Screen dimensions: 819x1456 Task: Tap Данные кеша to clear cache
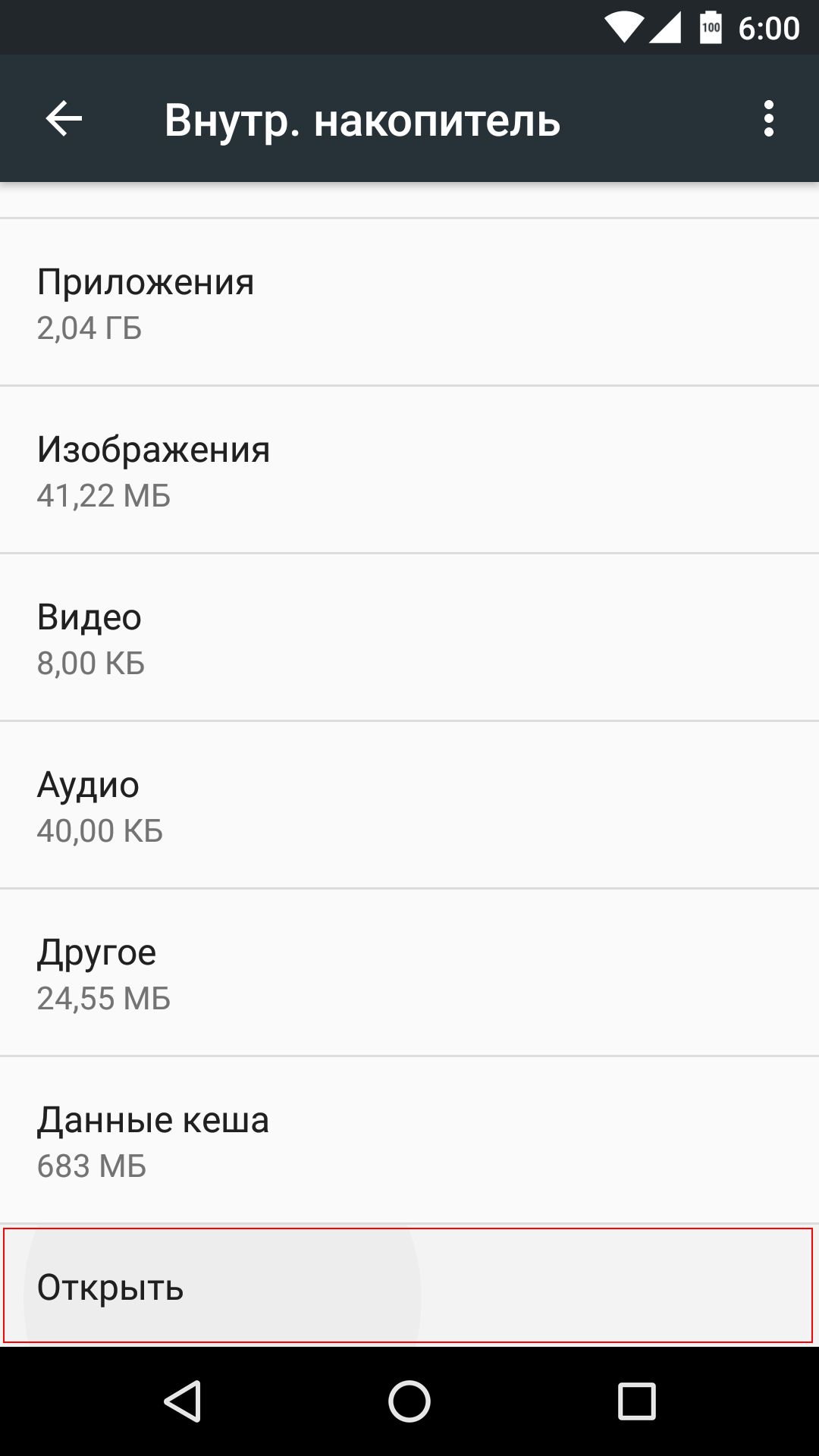(409, 1141)
